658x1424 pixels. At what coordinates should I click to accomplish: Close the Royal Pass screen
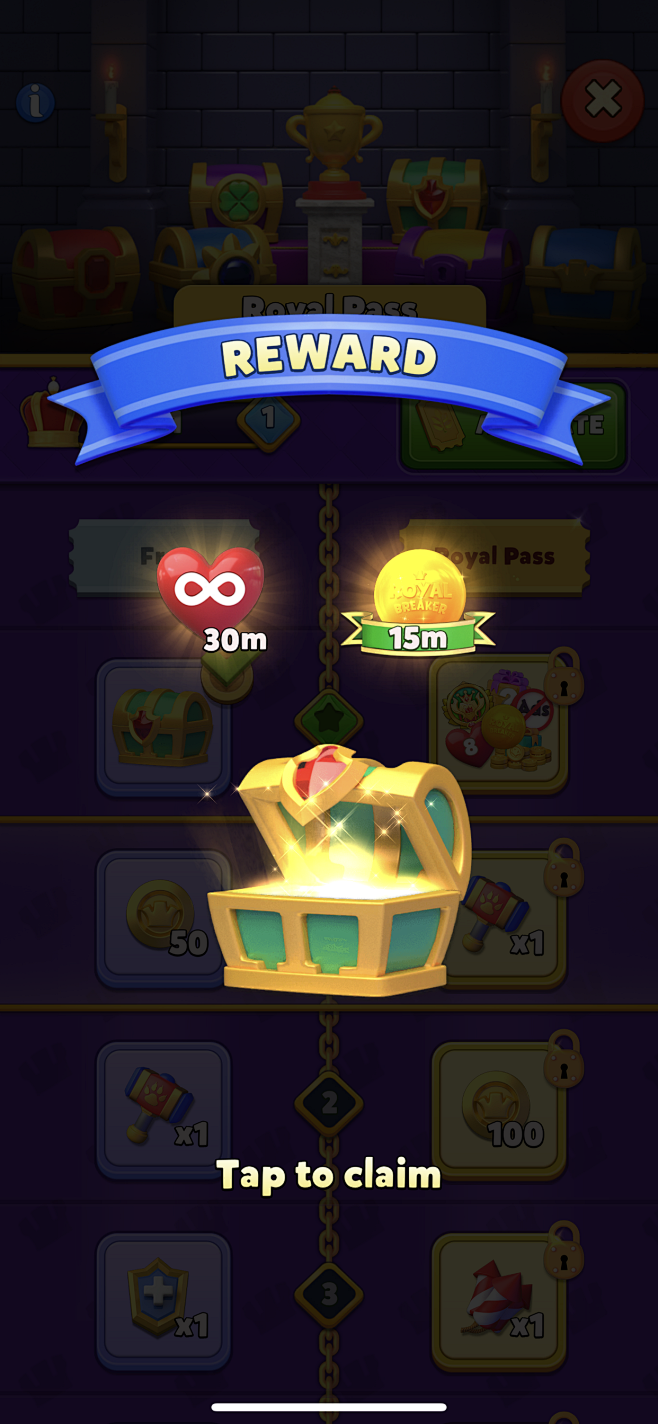click(602, 100)
